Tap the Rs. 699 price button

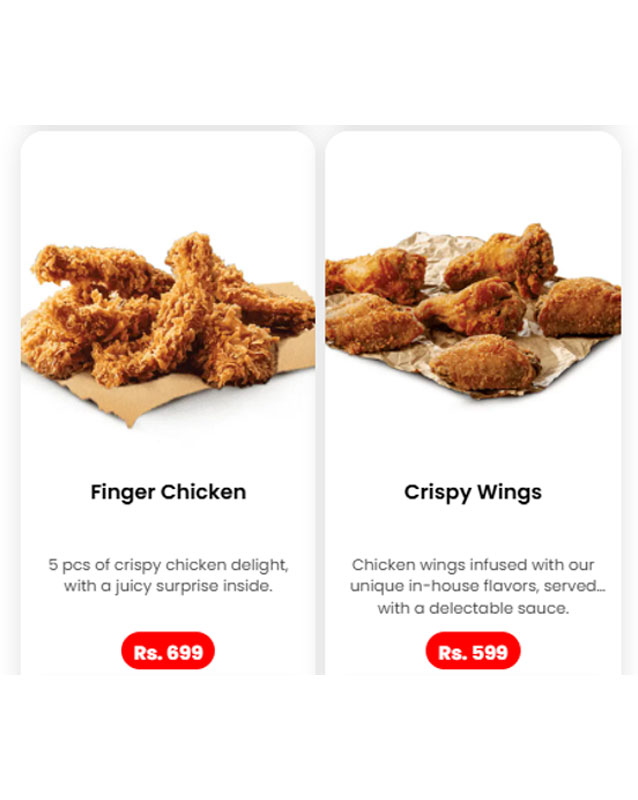tap(168, 652)
